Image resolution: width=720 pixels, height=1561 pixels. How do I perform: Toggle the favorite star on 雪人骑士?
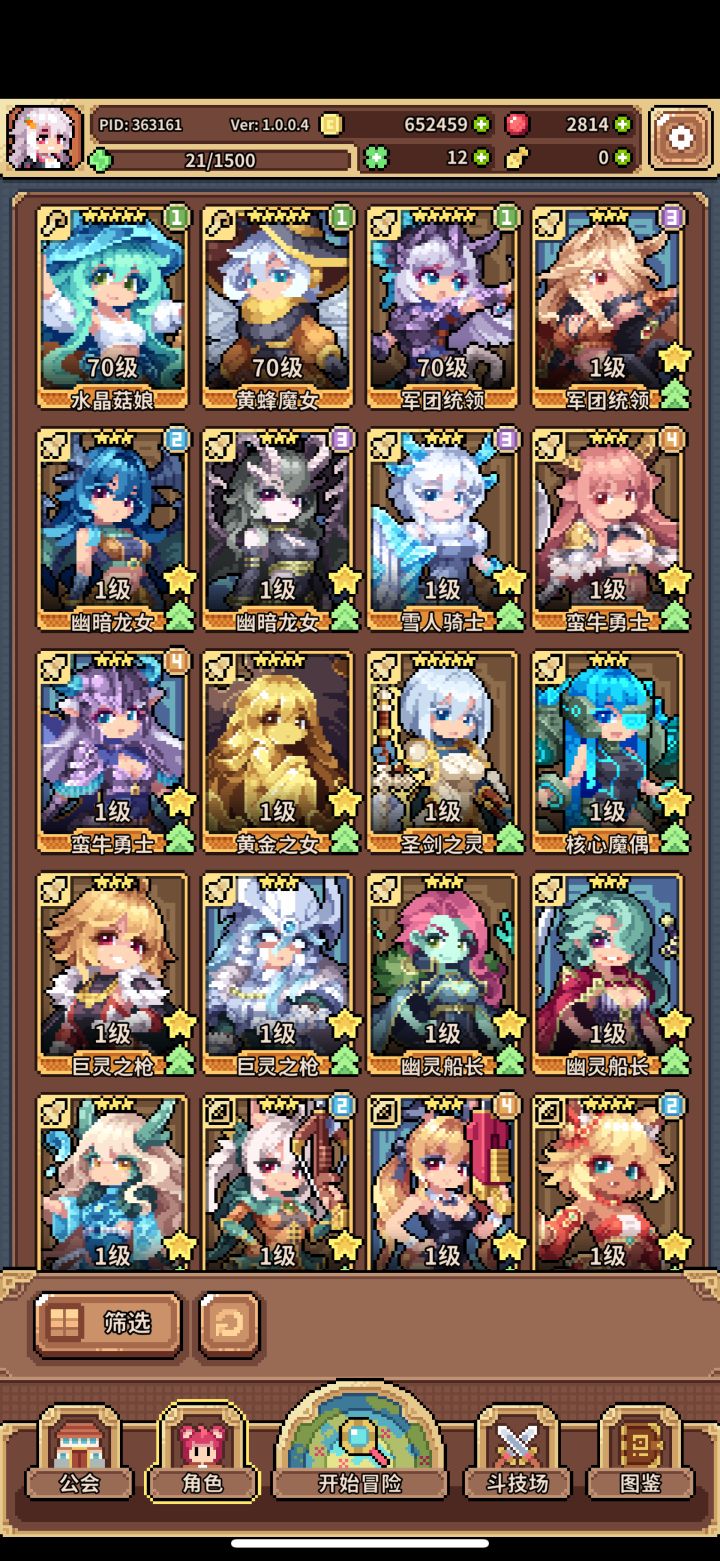[508, 578]
